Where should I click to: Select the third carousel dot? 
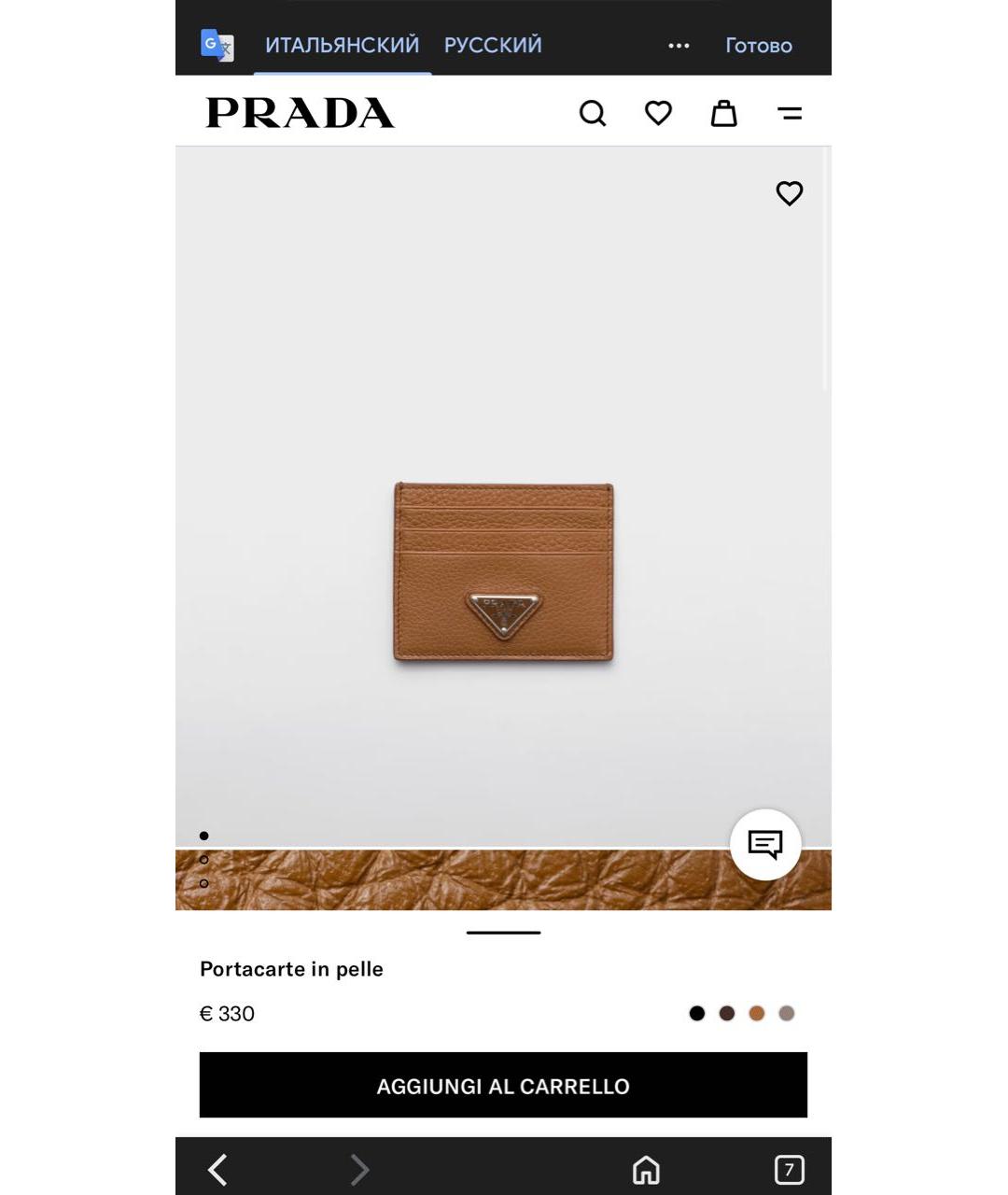point(203,882)
